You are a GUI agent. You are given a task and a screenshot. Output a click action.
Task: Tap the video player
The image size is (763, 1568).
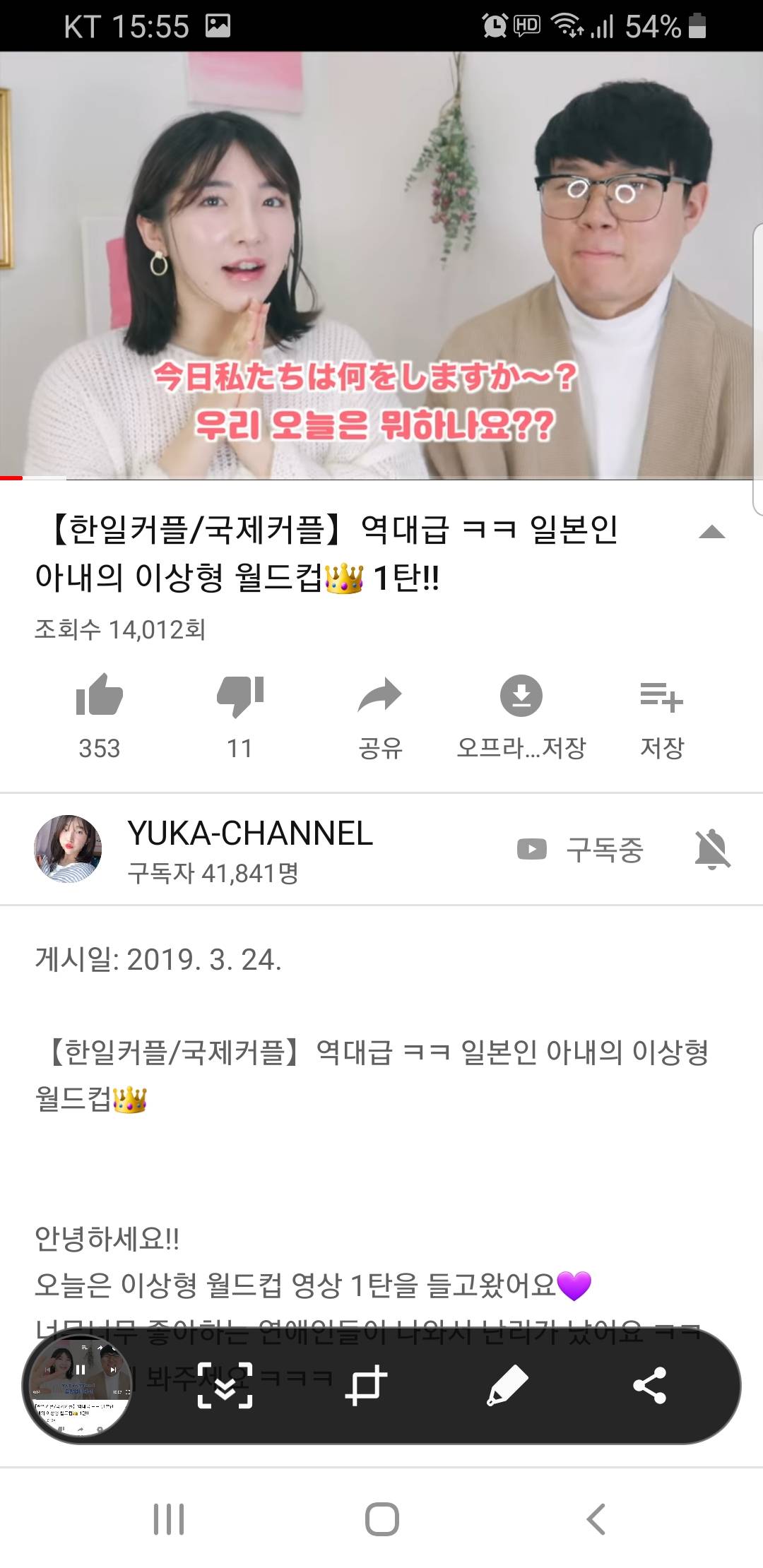click(x=381, y=266)
